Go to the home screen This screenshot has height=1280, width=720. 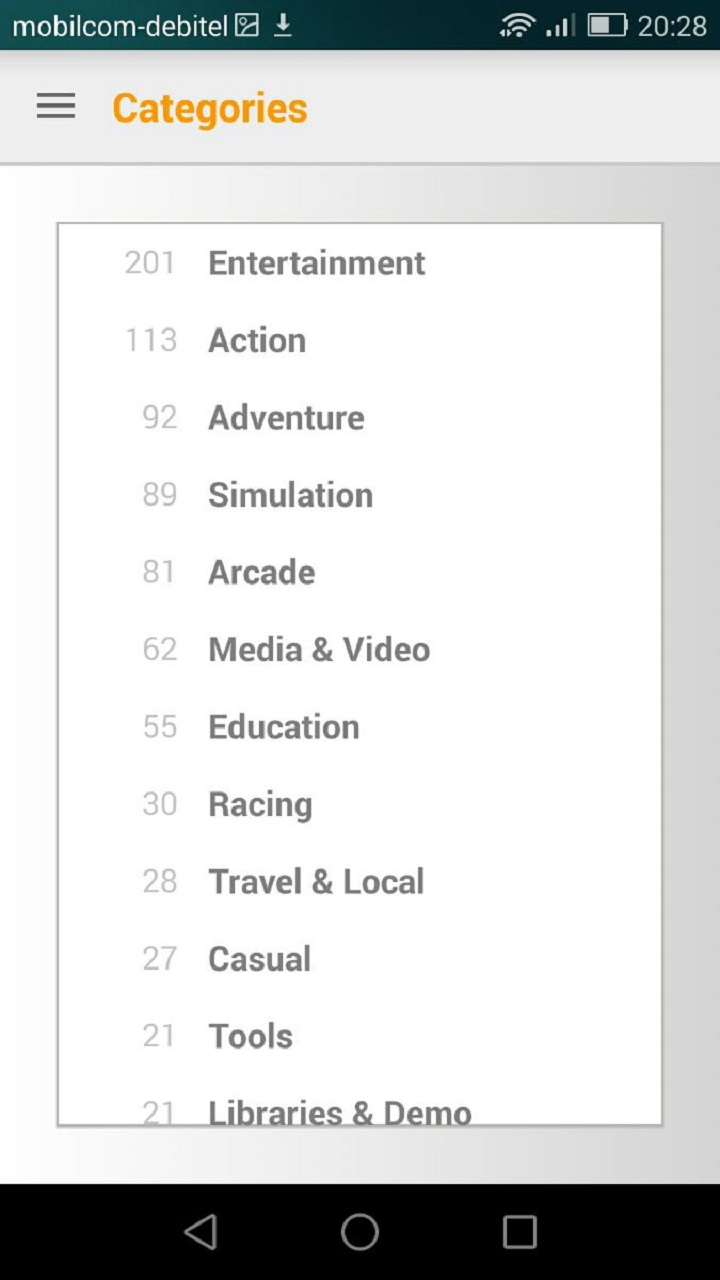pos(360,1232)
